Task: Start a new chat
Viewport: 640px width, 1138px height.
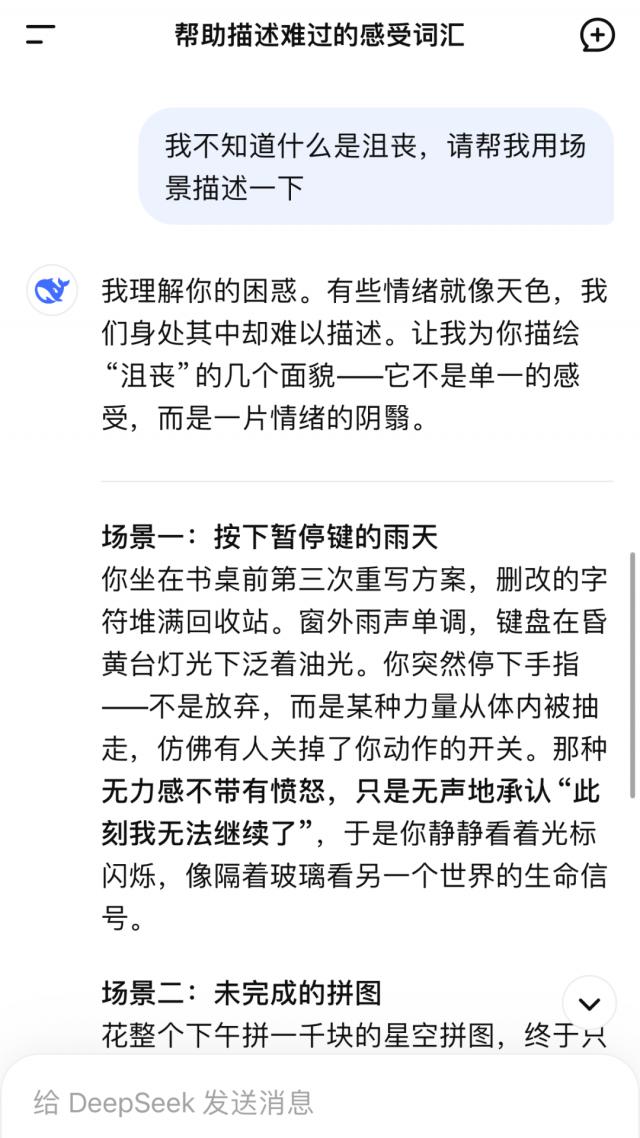Action: pos(597,35)
